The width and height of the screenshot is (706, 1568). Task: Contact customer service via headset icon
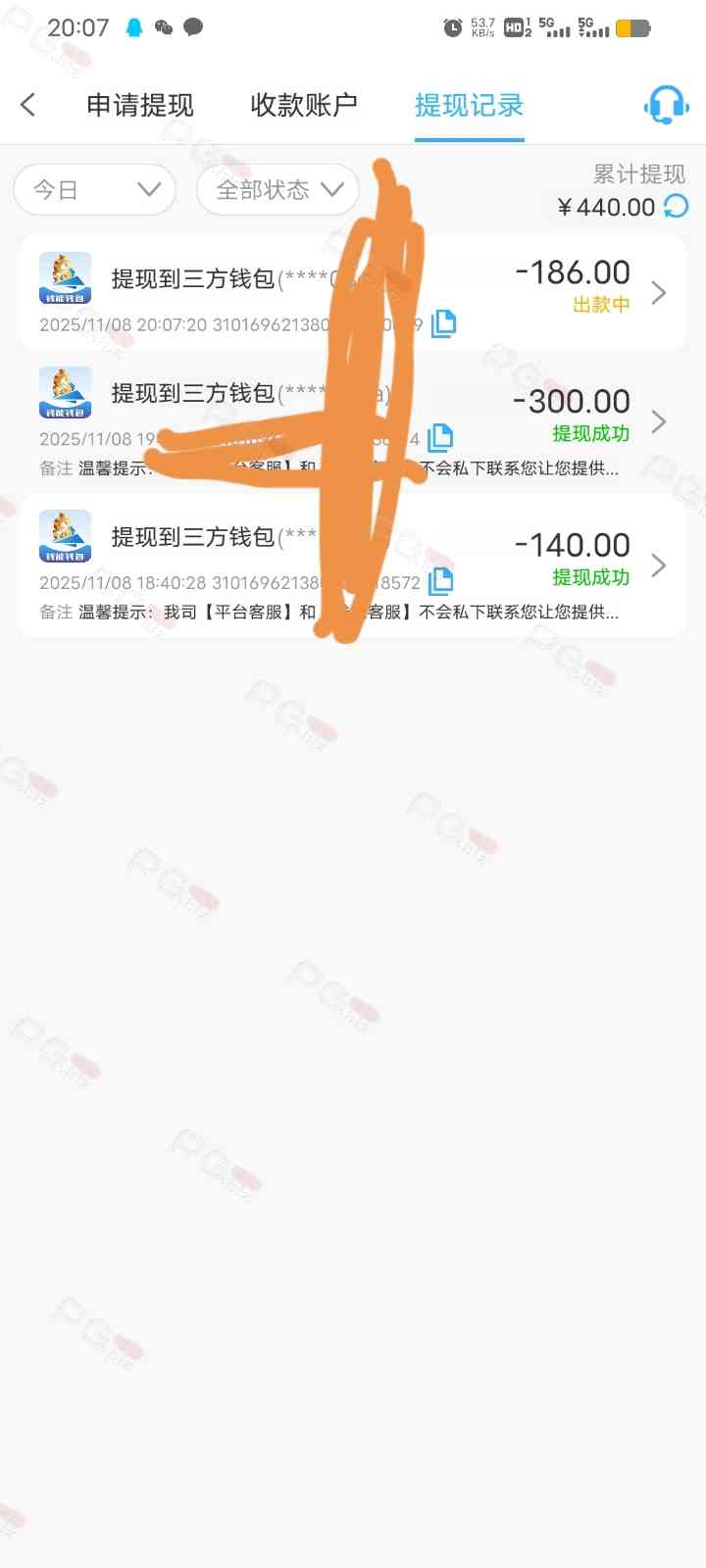pos(666,105)
